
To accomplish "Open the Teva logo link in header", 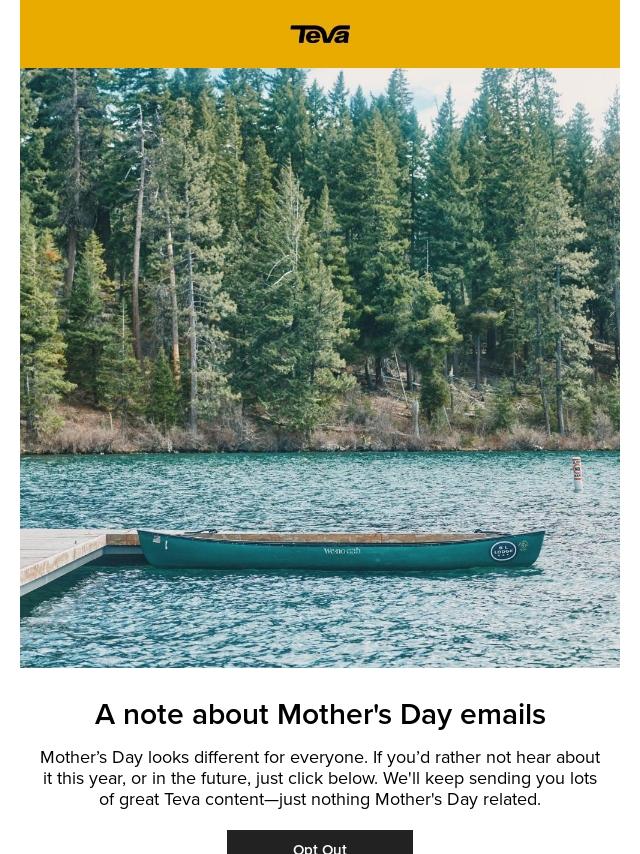I will tap(320, 34).
